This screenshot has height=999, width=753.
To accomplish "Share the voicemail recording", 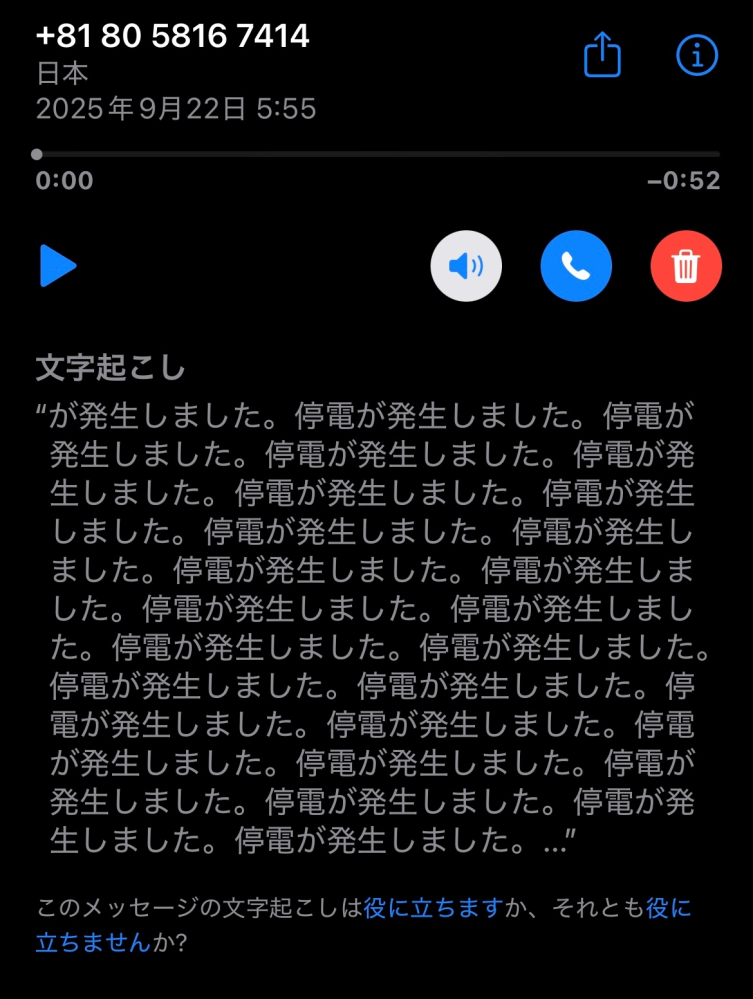I will pyautogui.click(x=601, y=56).
